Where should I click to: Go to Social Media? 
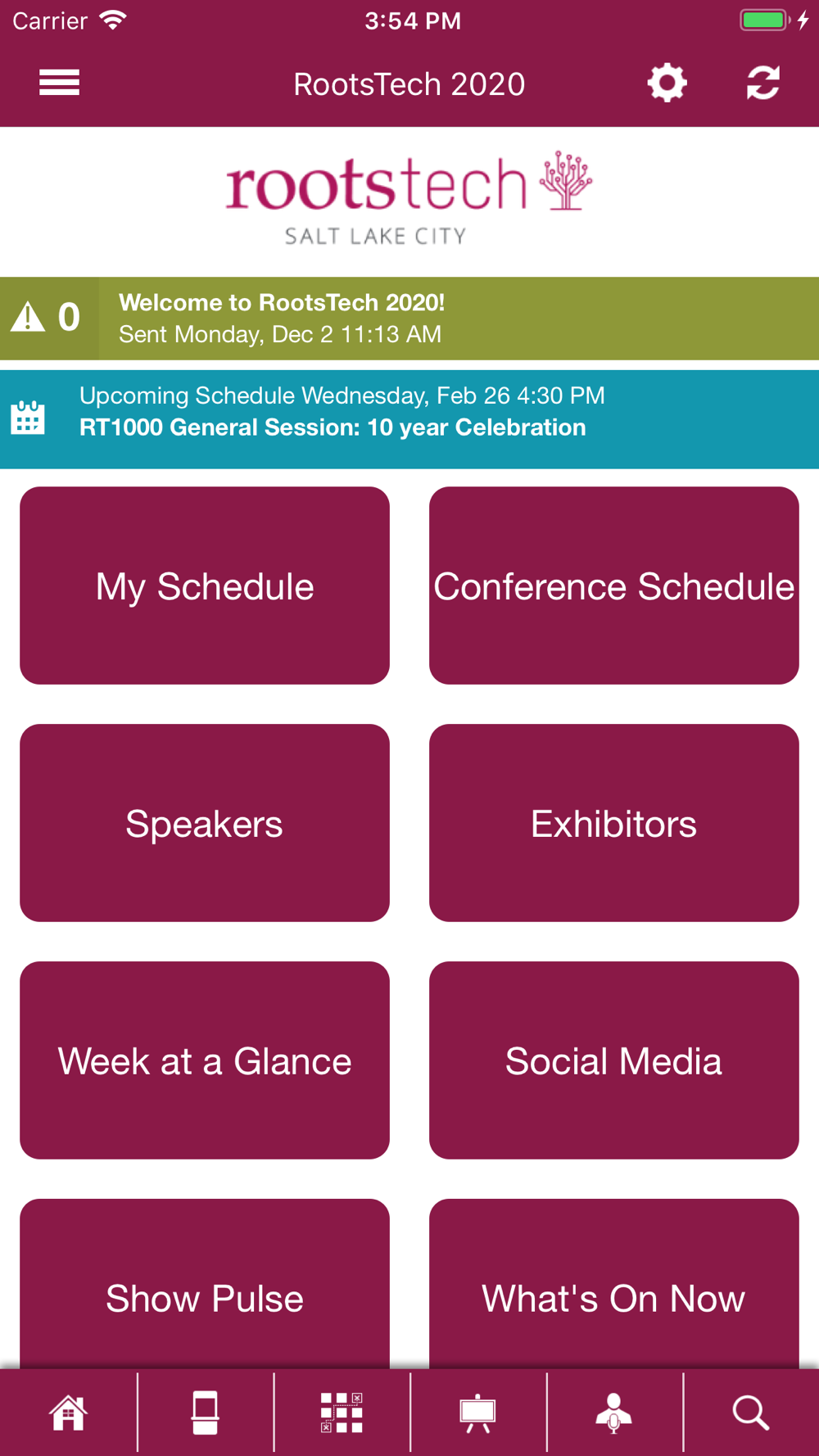coord(614,1060)
